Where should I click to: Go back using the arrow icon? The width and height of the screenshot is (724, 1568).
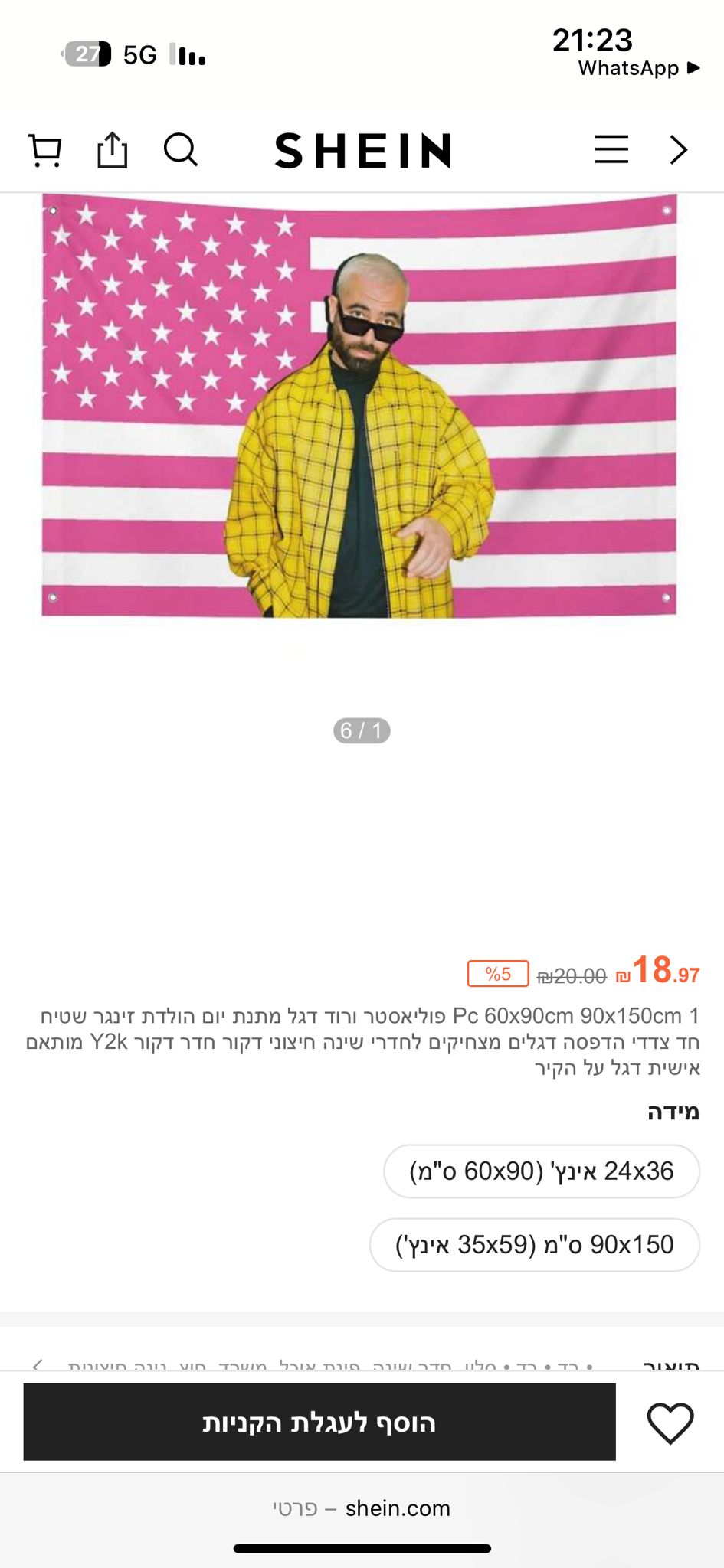[678, 149]
